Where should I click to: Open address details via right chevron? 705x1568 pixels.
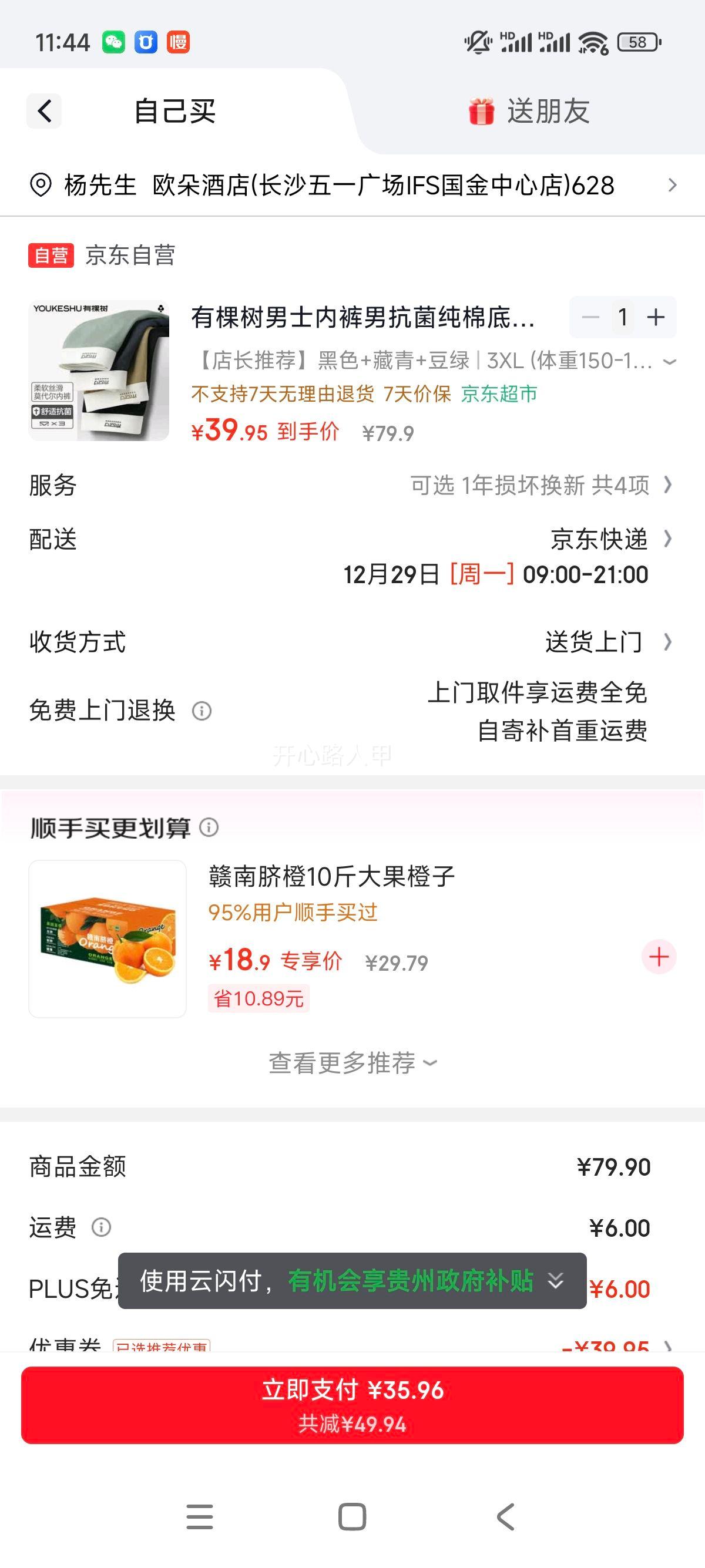click(x=672, y=186)
